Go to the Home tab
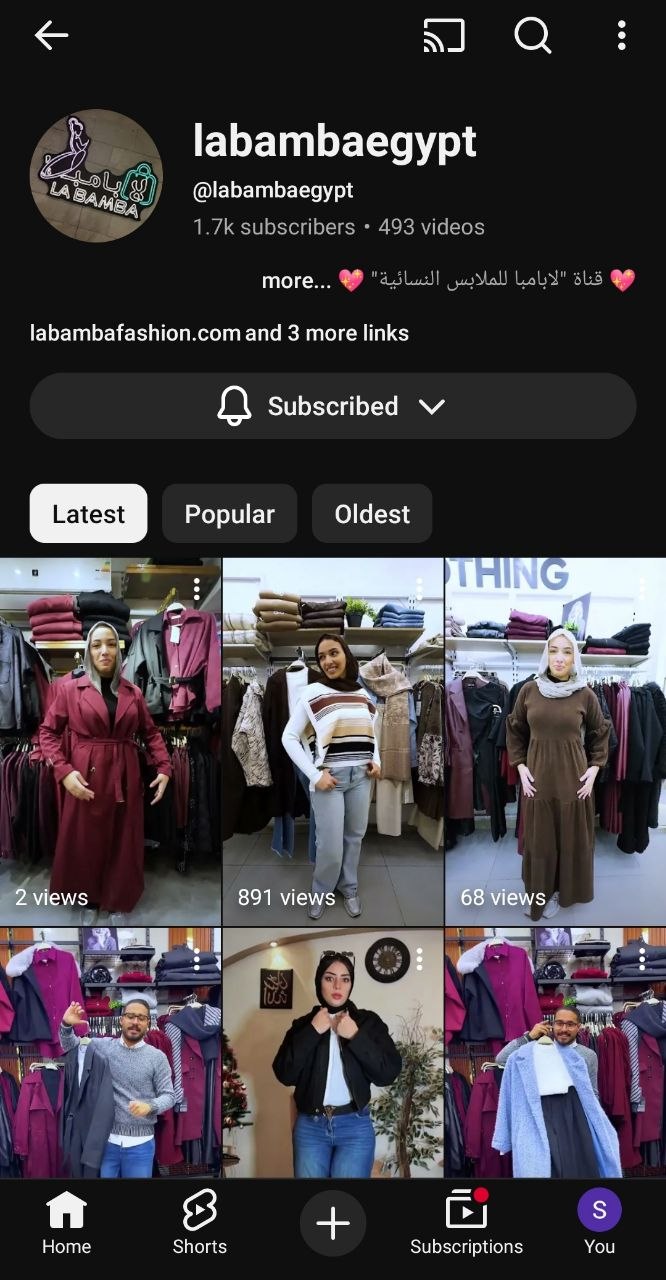Screen dimensions: 666x1280 66,1224
